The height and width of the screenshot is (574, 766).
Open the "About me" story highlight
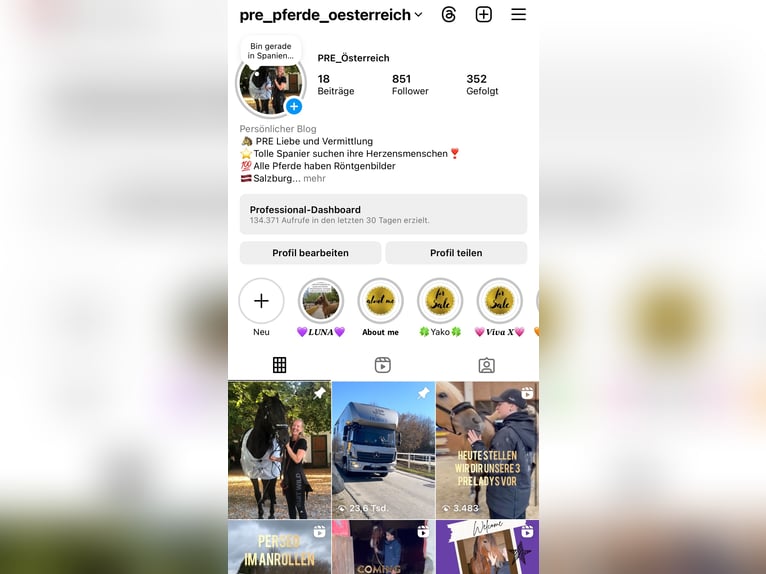[380, 301]
